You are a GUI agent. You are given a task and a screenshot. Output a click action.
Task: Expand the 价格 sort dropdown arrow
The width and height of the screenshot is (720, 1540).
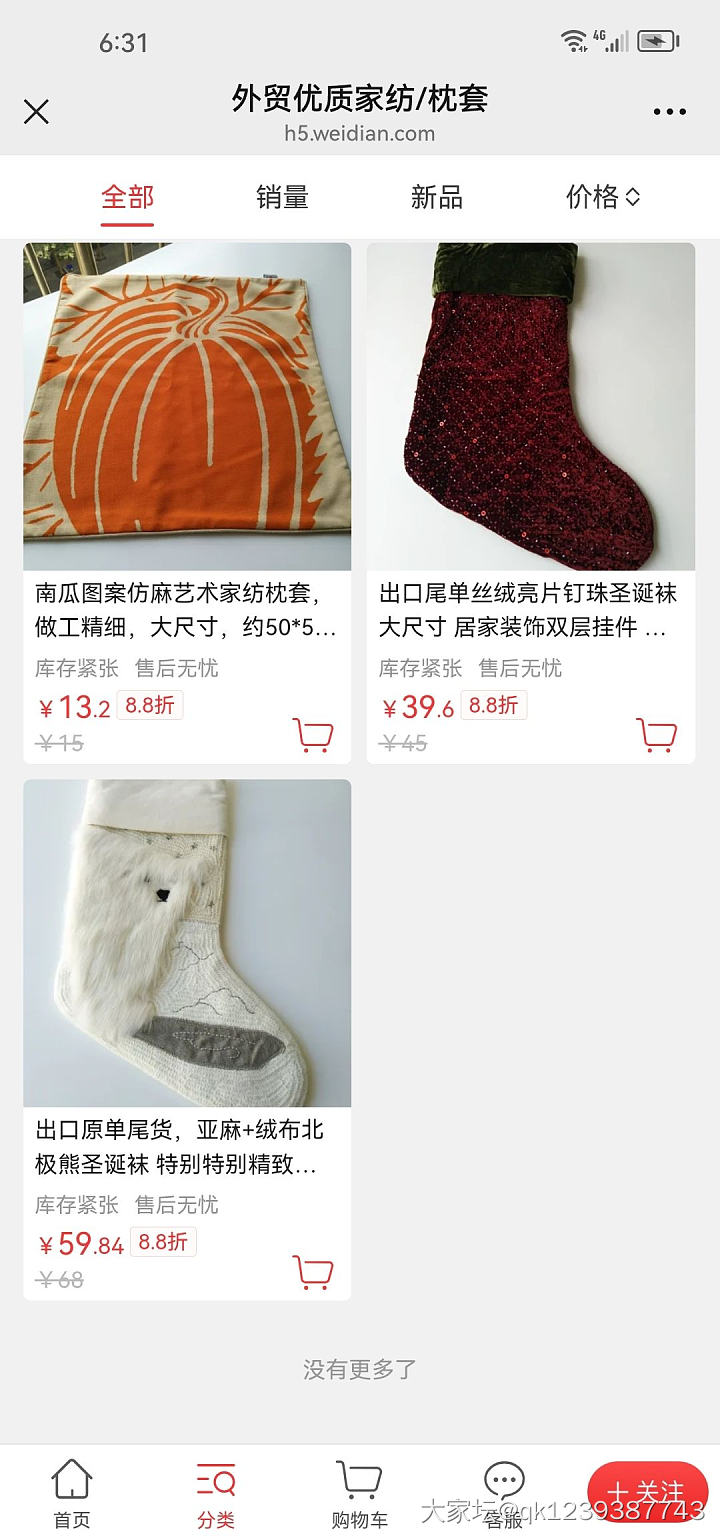pos(632,197)
